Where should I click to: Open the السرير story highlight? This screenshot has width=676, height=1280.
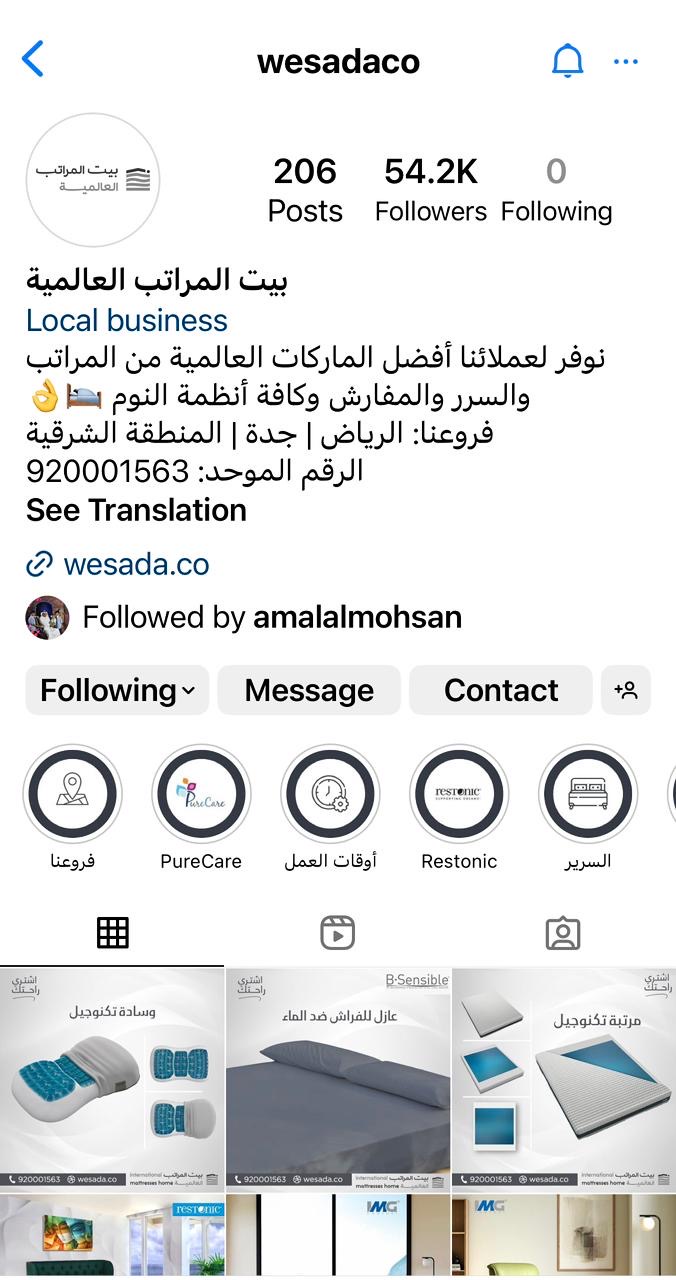[x=588, y=795]
